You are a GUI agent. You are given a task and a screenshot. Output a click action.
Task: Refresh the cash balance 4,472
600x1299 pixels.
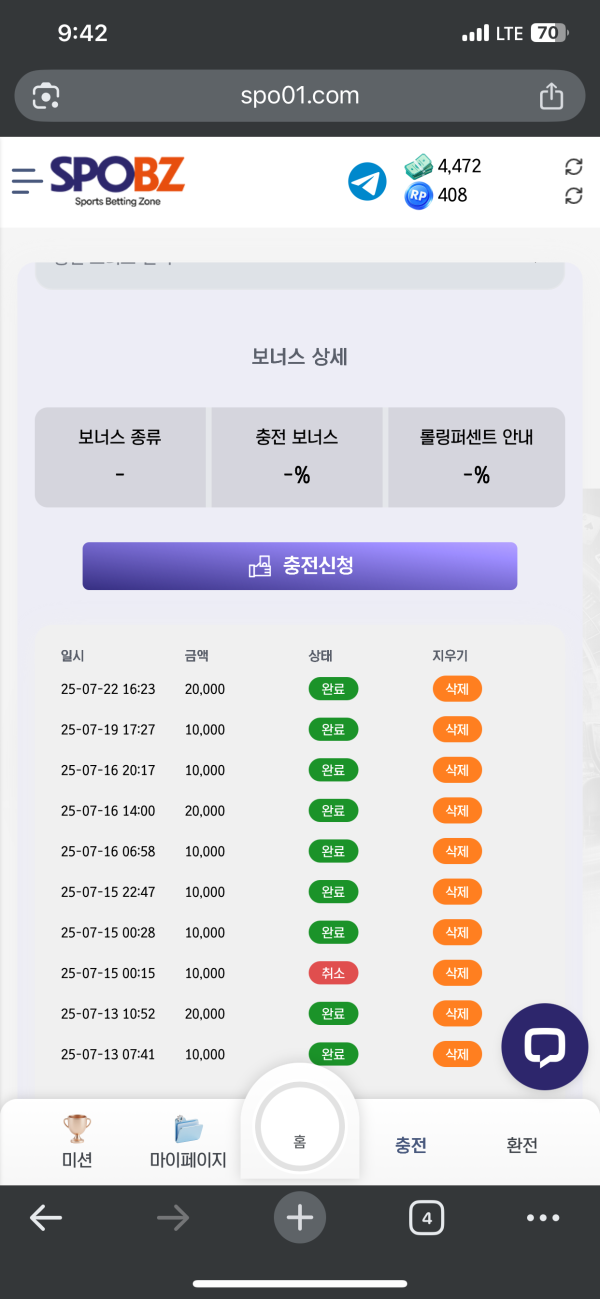(x=573, y=167)
